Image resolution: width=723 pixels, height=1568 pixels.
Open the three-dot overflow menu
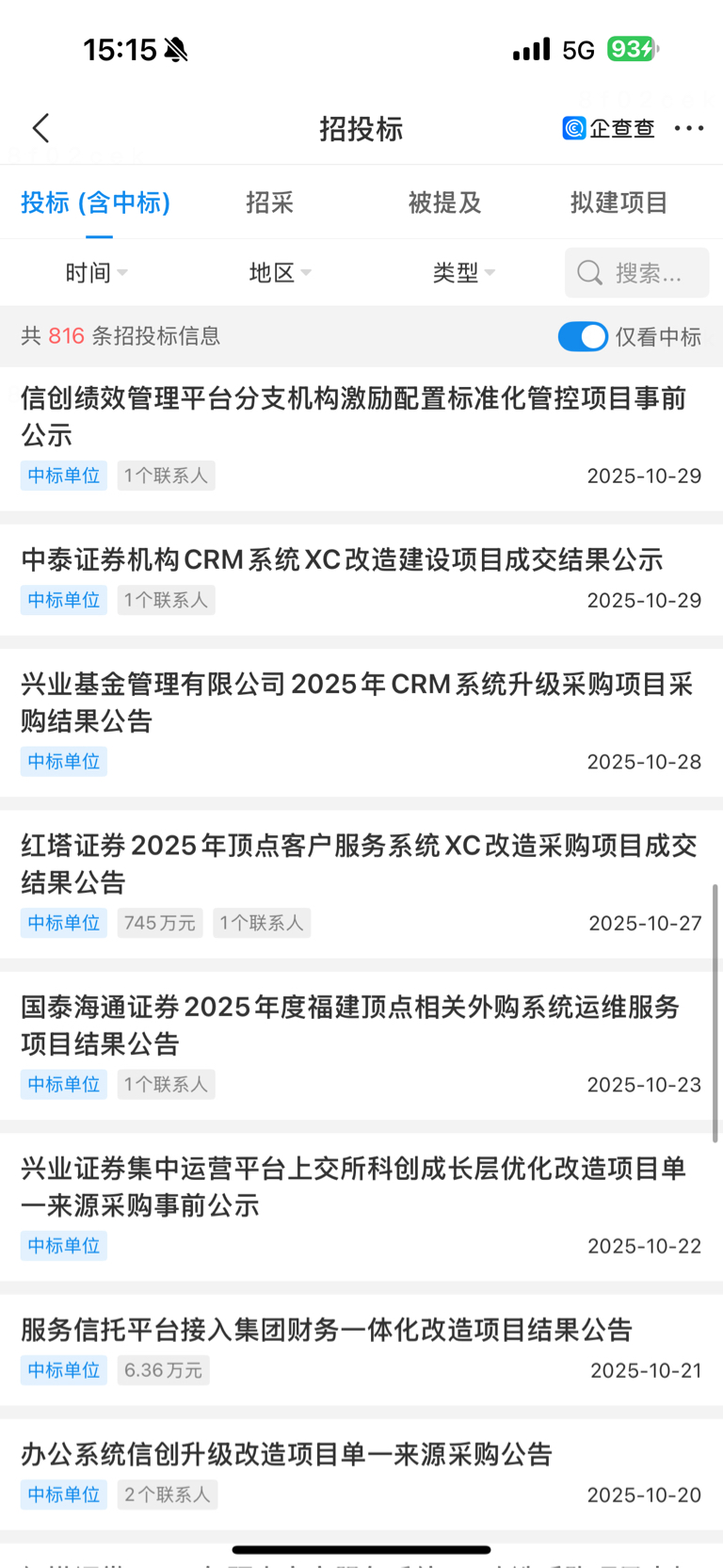coord(689,128)
